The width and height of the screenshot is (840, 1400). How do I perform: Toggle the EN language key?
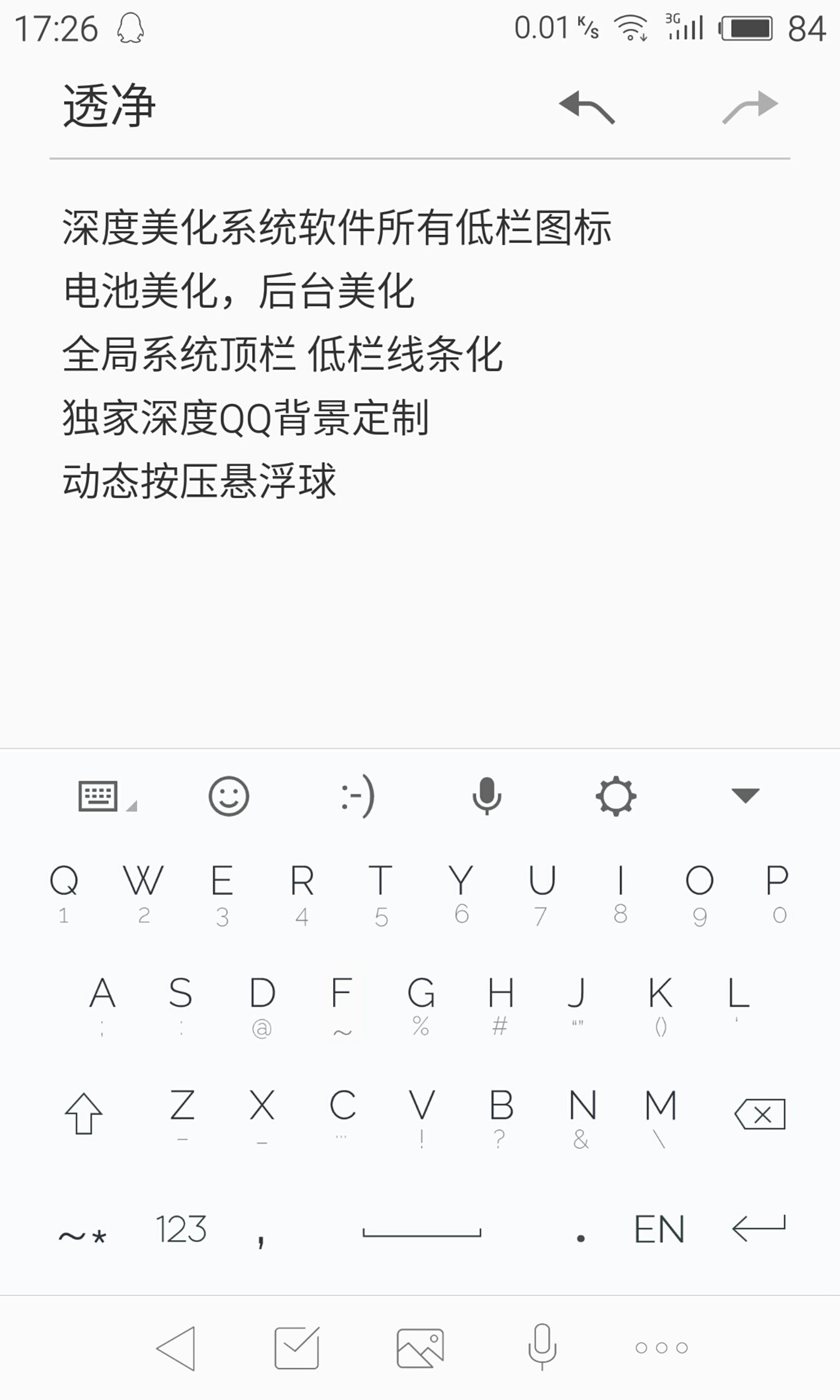660,1229
